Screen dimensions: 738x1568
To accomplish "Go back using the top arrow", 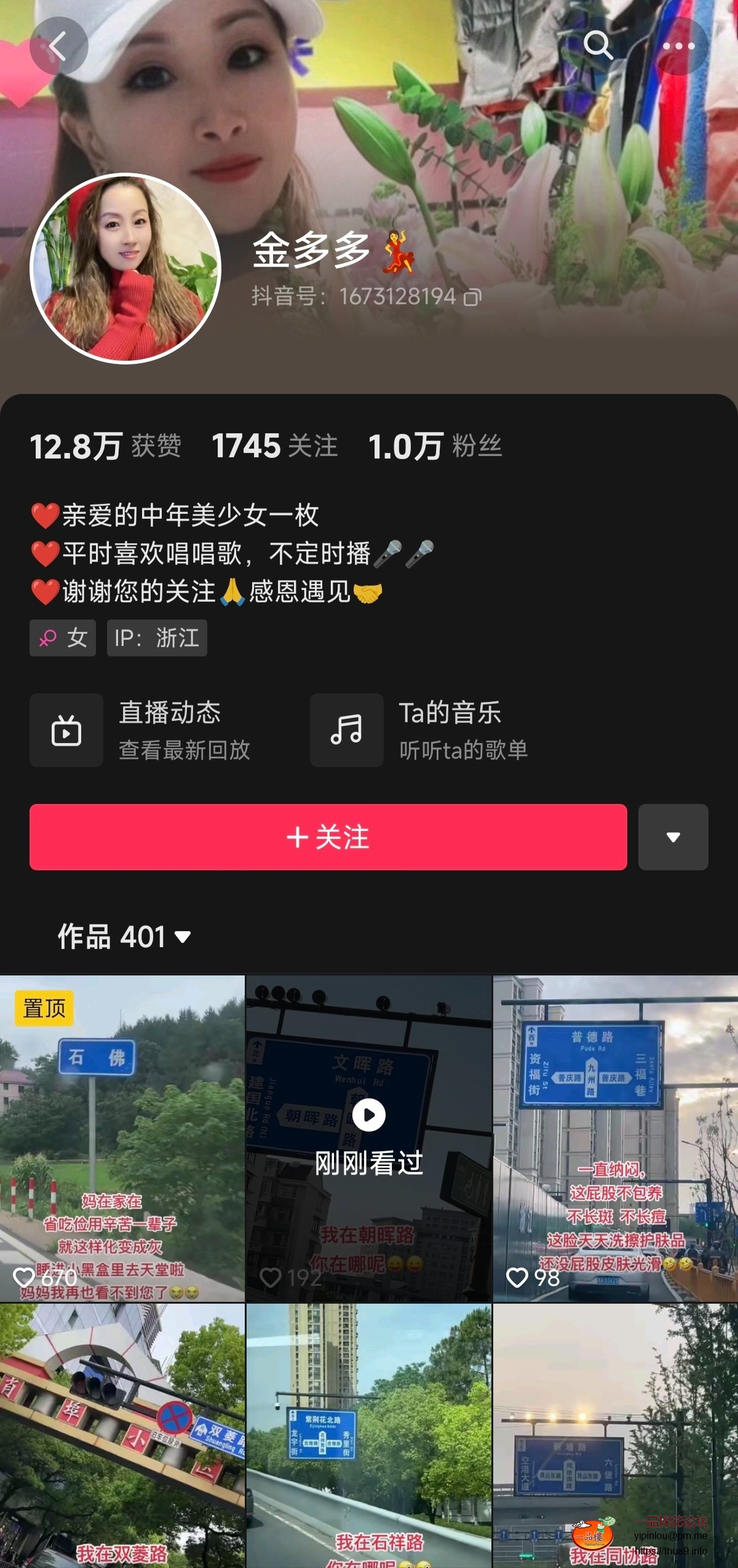I will 58,46.
